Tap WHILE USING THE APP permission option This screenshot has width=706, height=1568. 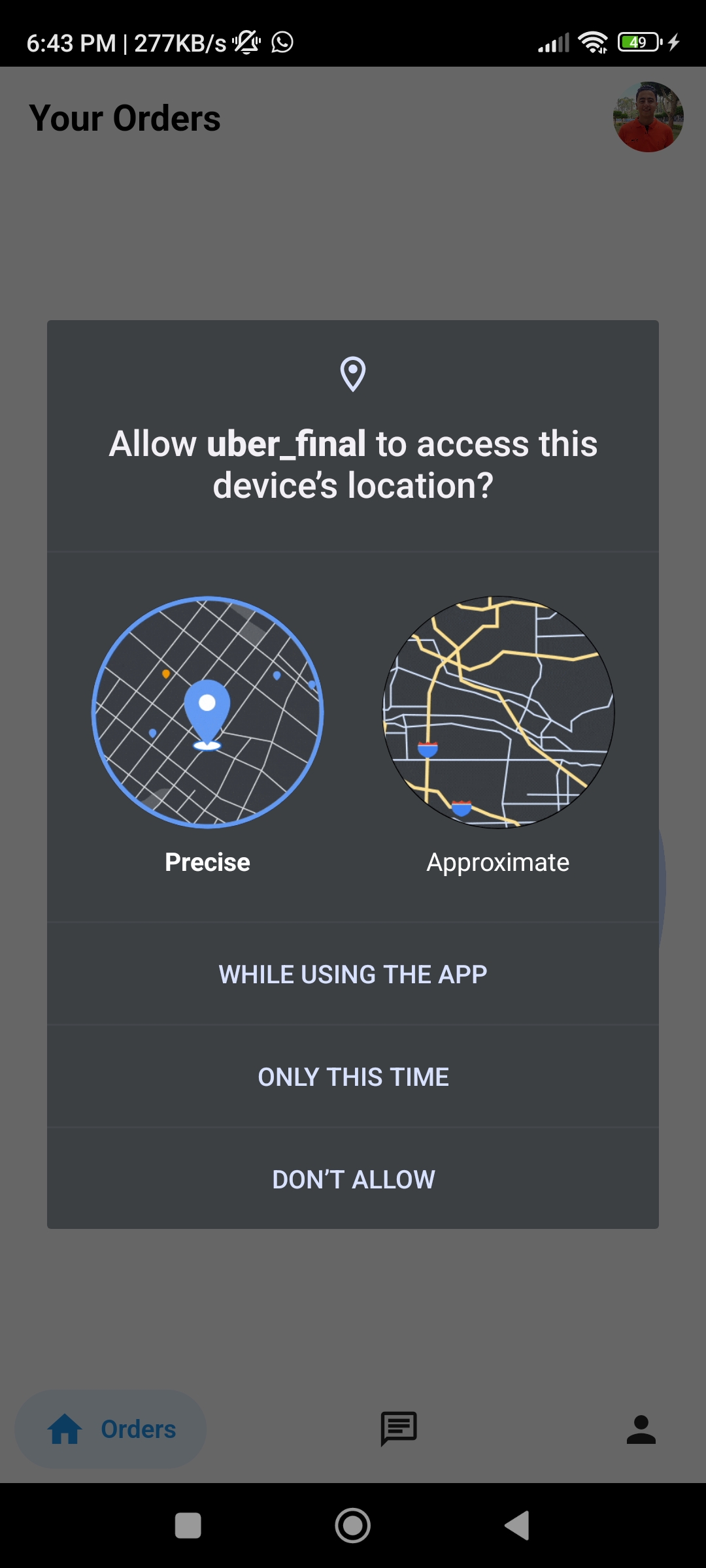pos(353,973)
